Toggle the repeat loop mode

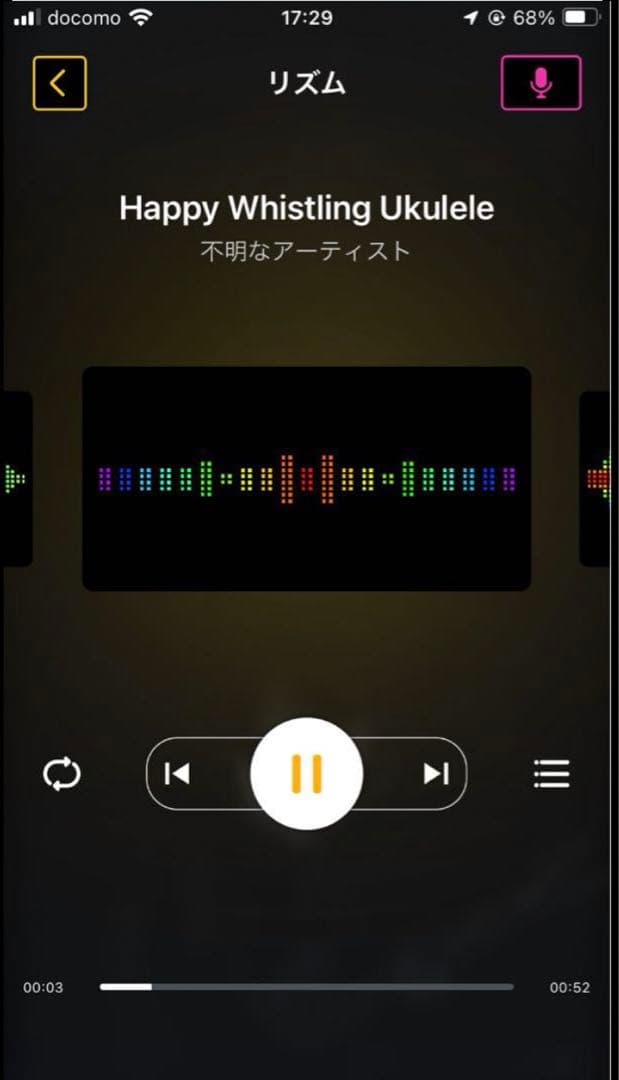click(x=62, y=774)
